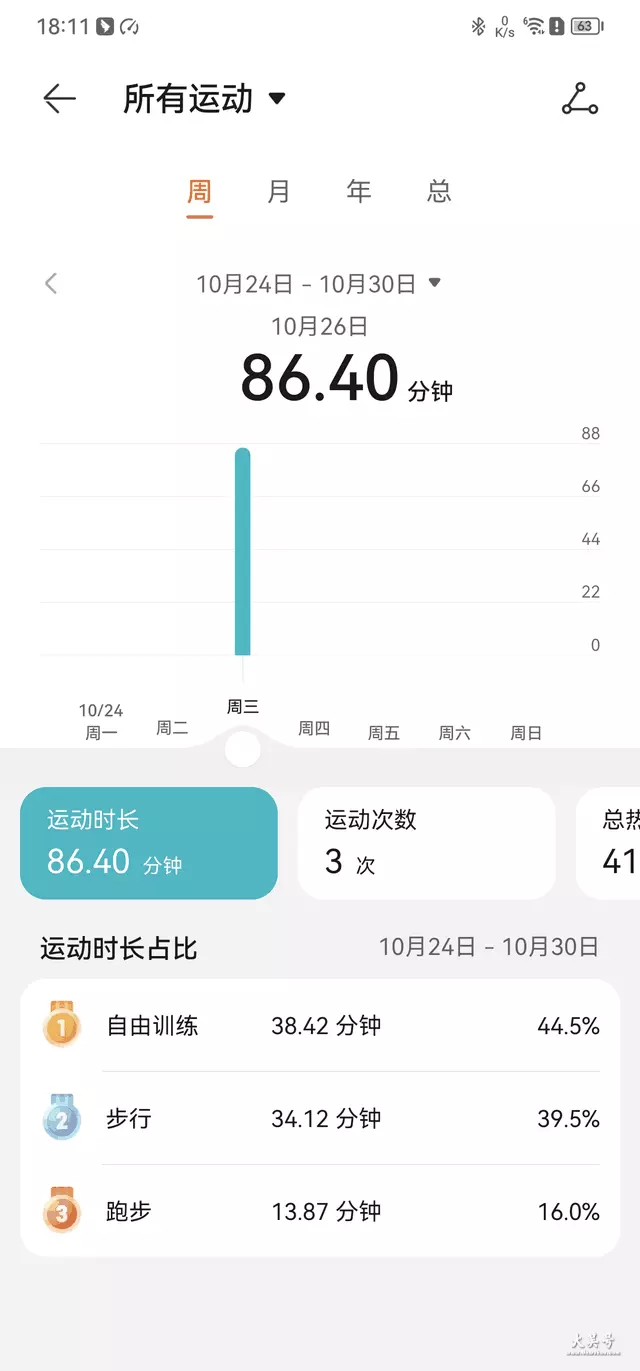
Task: Select the partially visible 总热 card
Action: [608, 843]
